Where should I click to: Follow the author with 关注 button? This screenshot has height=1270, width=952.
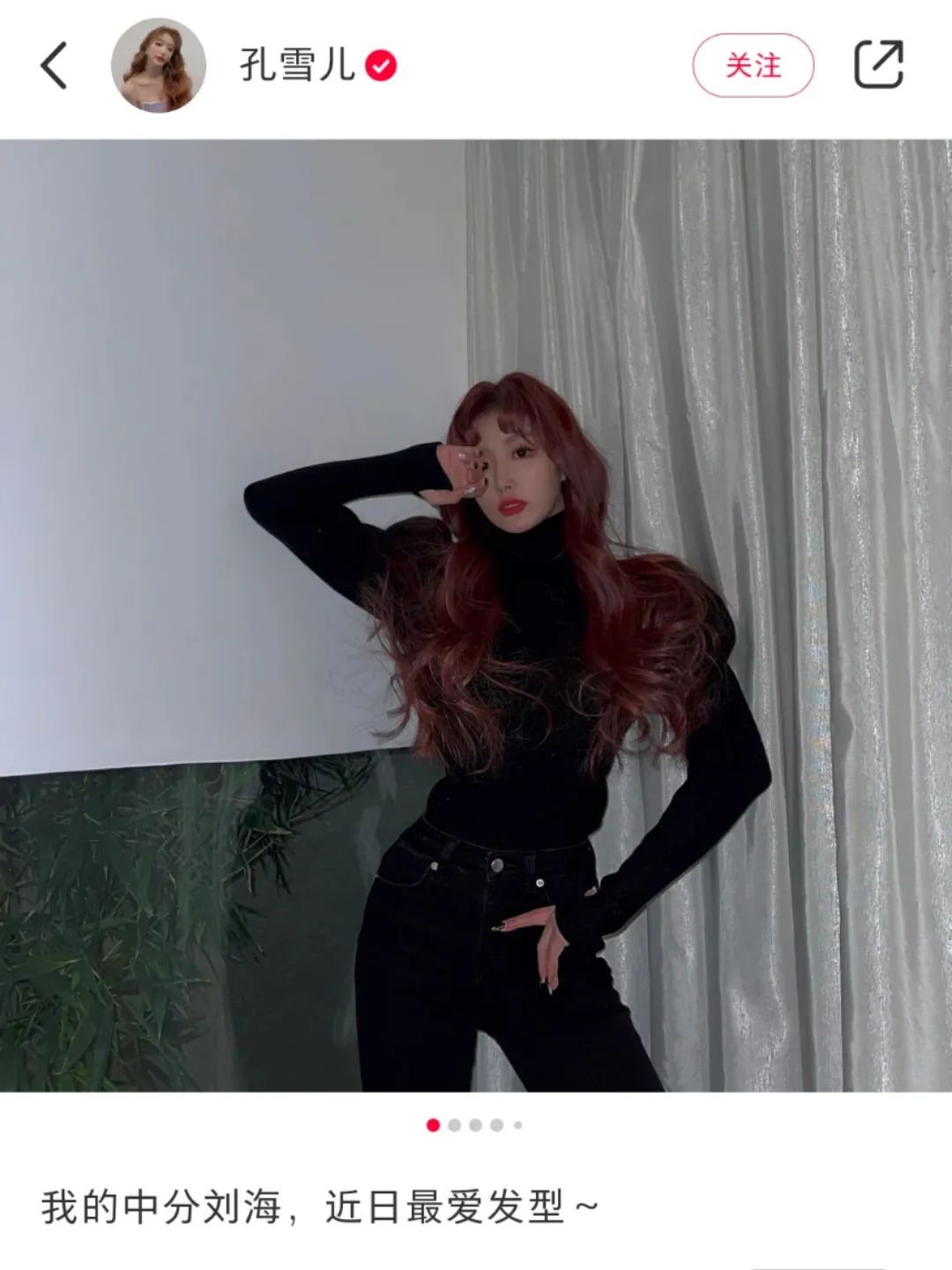pyautogui.click(x=753, y=65)
